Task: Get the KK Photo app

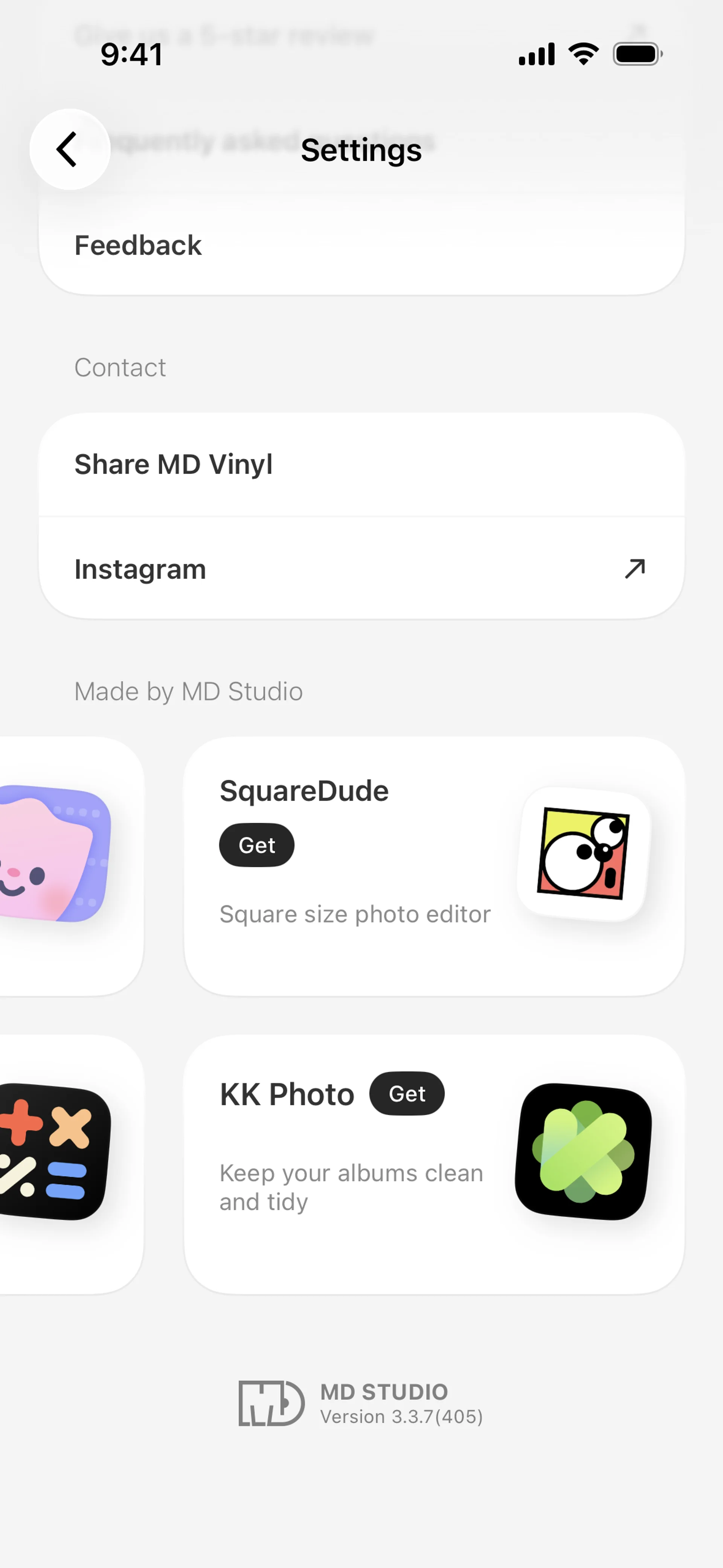Action: coord(407,1094)
